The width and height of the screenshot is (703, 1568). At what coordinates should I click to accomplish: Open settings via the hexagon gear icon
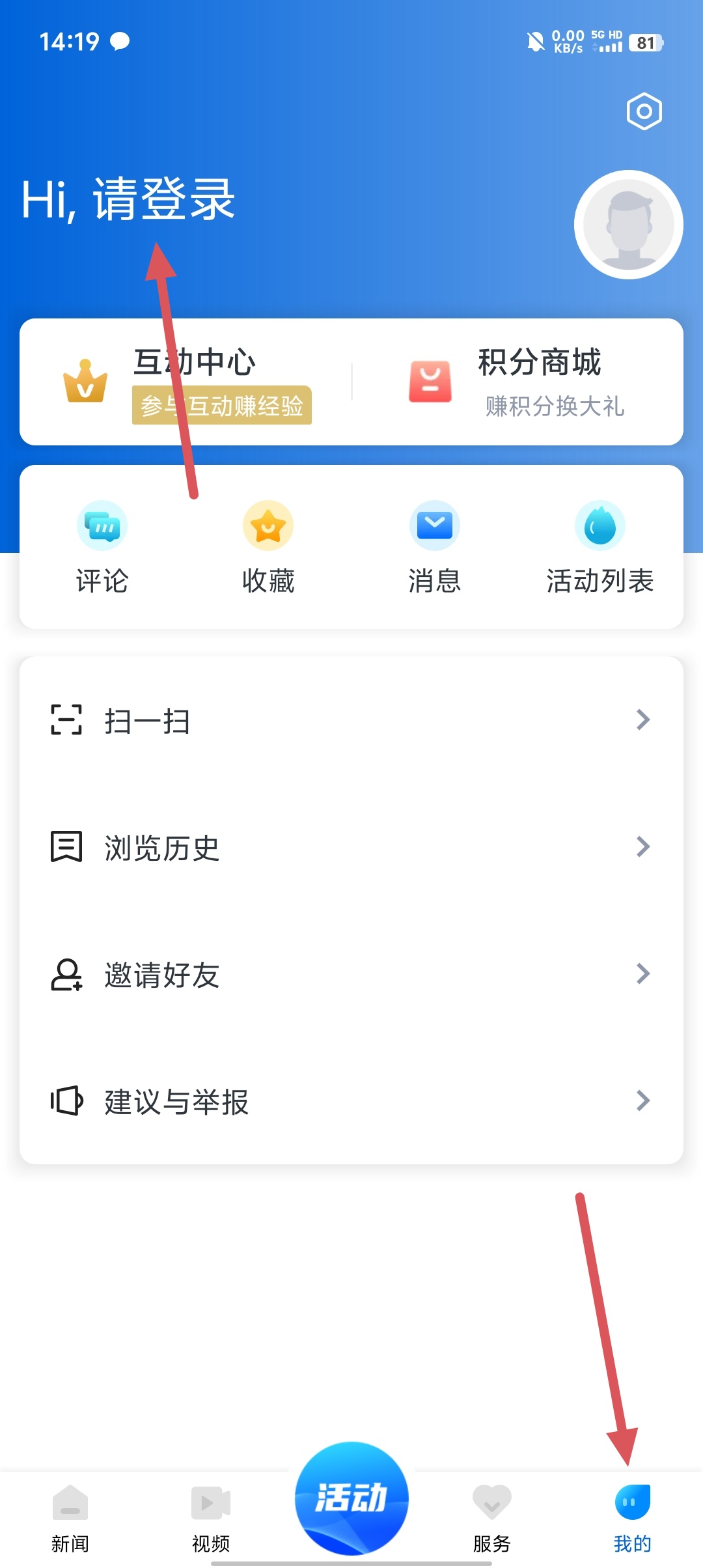[x=644, y=111]
